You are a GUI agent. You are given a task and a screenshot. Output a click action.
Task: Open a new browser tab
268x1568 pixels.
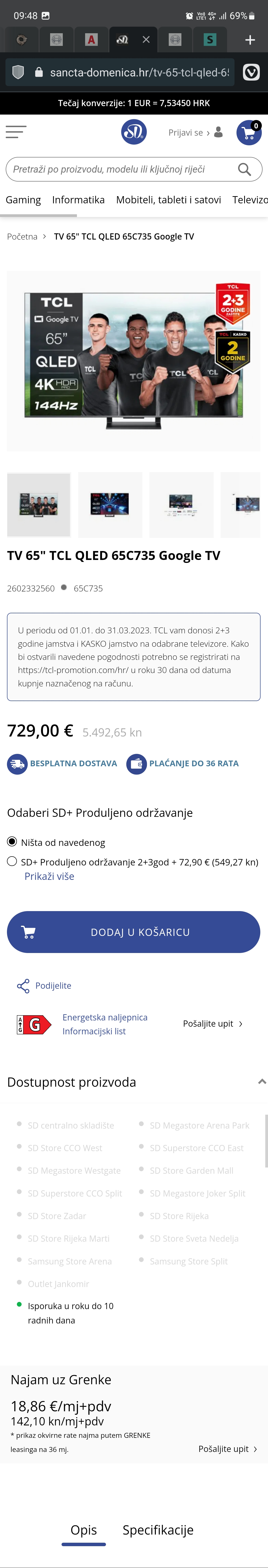[x=250, y=40]
